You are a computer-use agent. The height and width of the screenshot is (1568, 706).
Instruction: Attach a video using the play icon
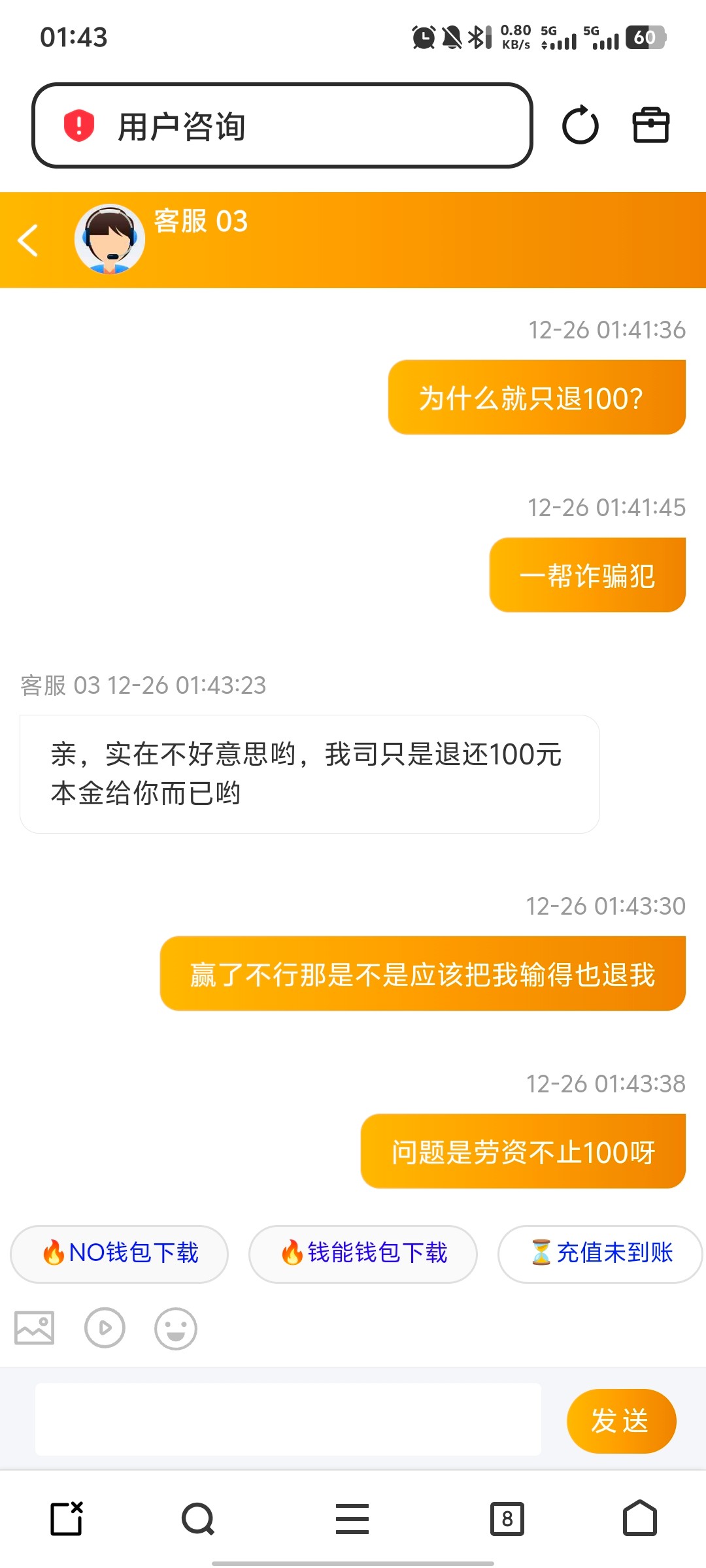(x=105, y=1328)
